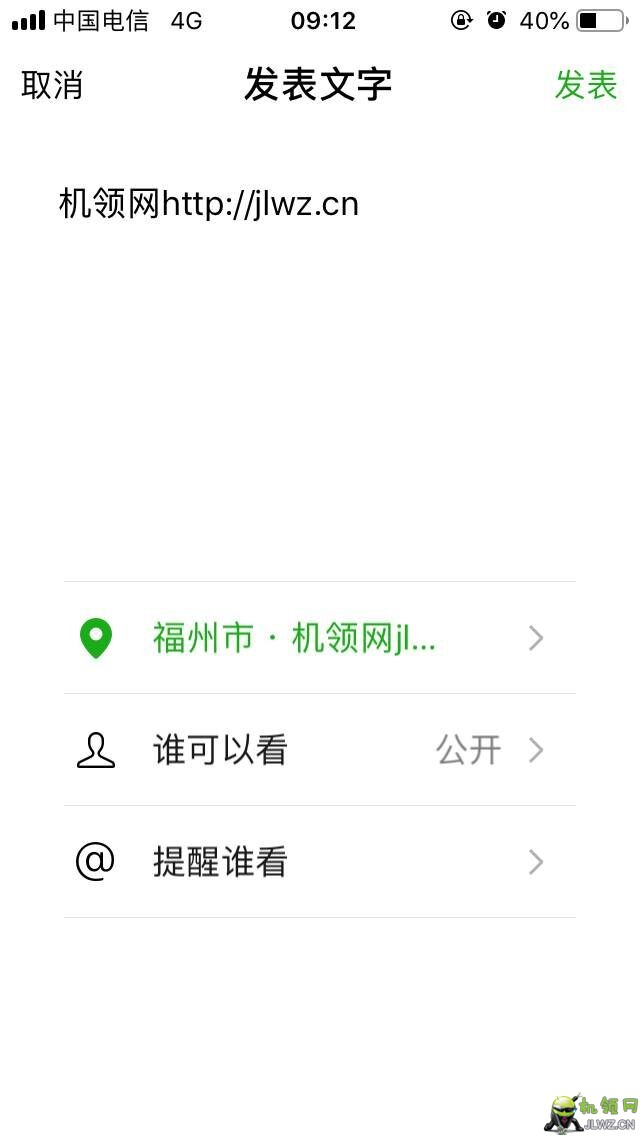Open 提醒谁看 to mention friends
This screenshot has width=640, height=1136.
pos(318,862)
